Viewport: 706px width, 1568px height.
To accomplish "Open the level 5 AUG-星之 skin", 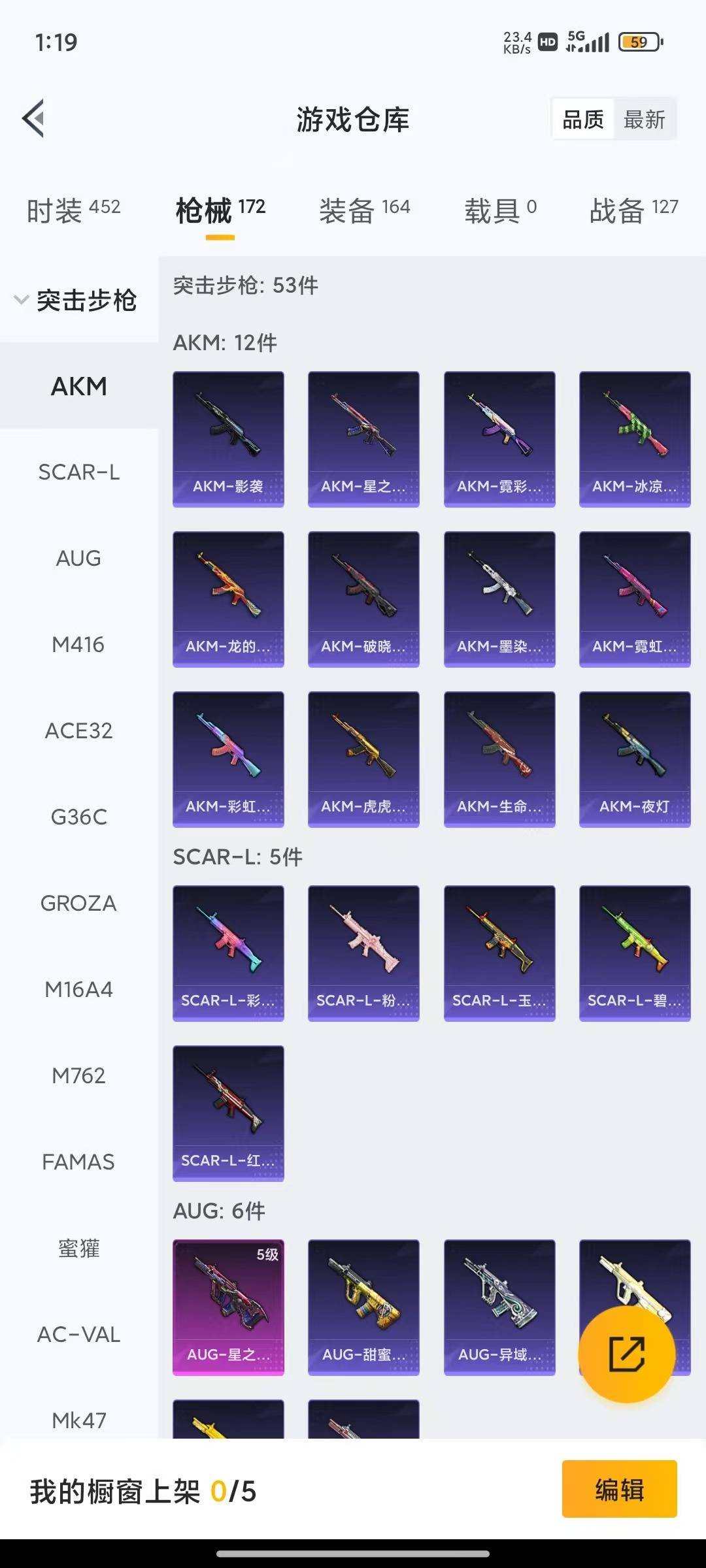I will (228, 1307).
